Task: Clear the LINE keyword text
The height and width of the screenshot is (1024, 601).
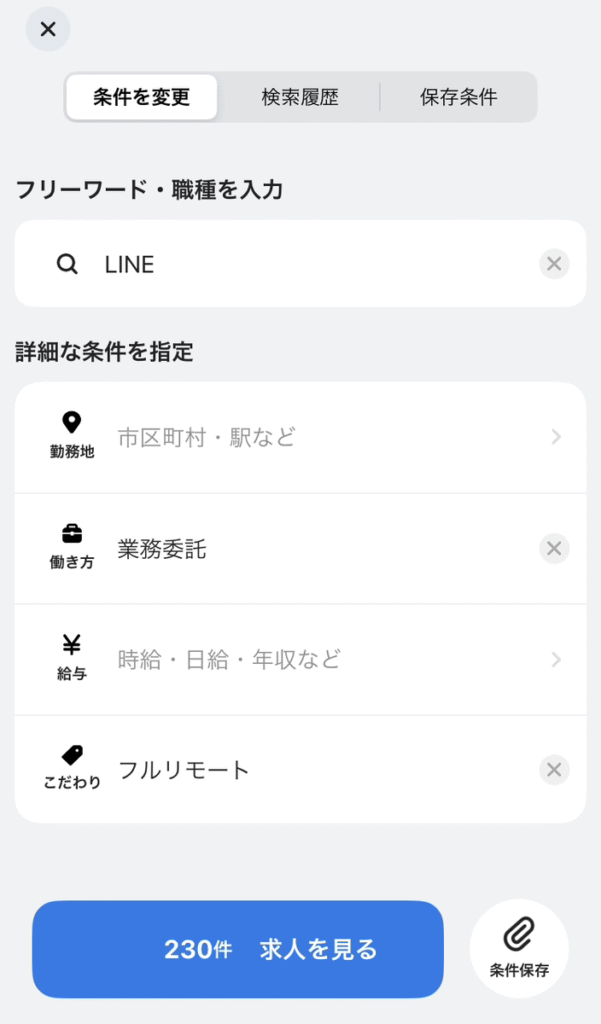Action: (554, 264)
